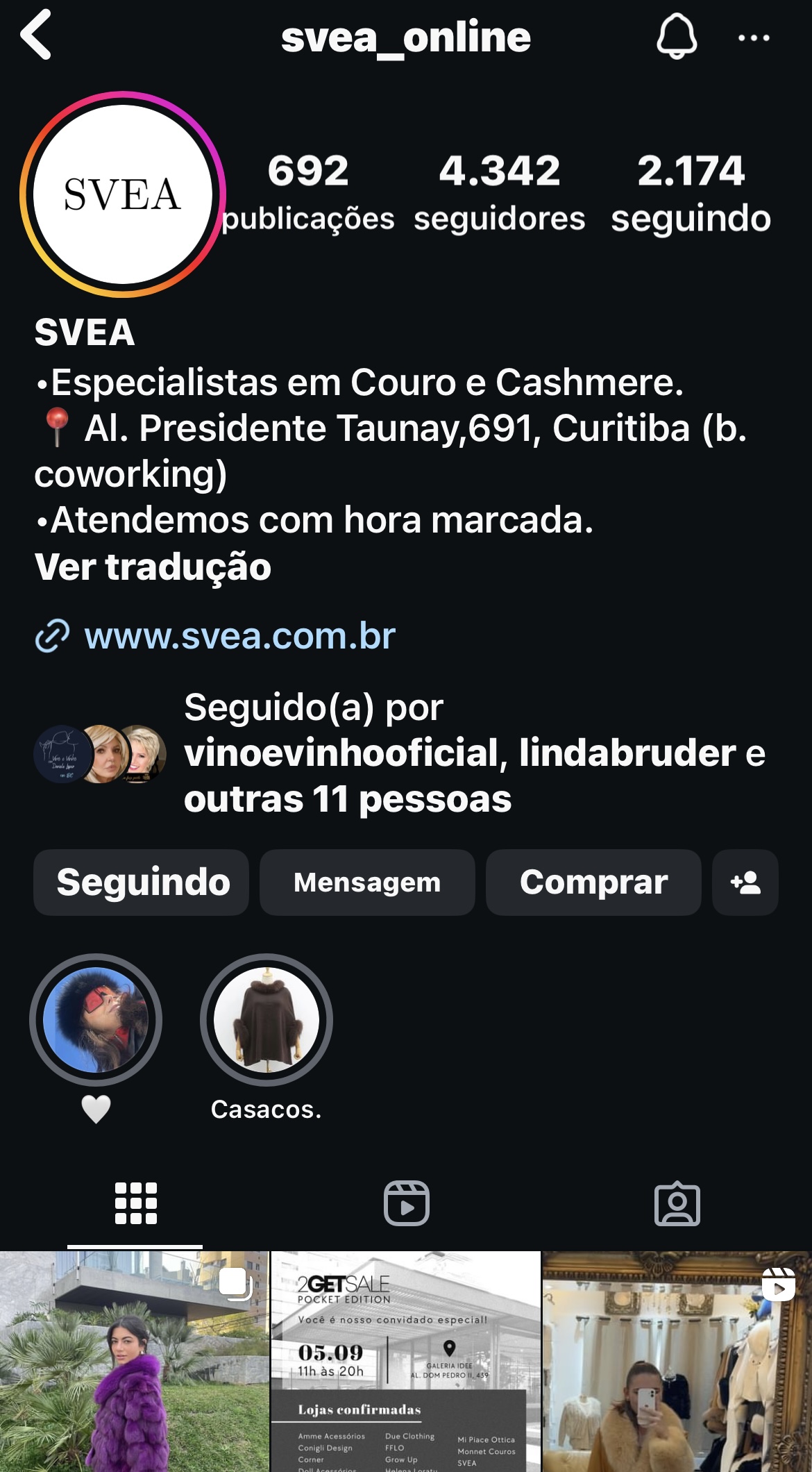Switch to the Reels tab

click(406, 1203)
